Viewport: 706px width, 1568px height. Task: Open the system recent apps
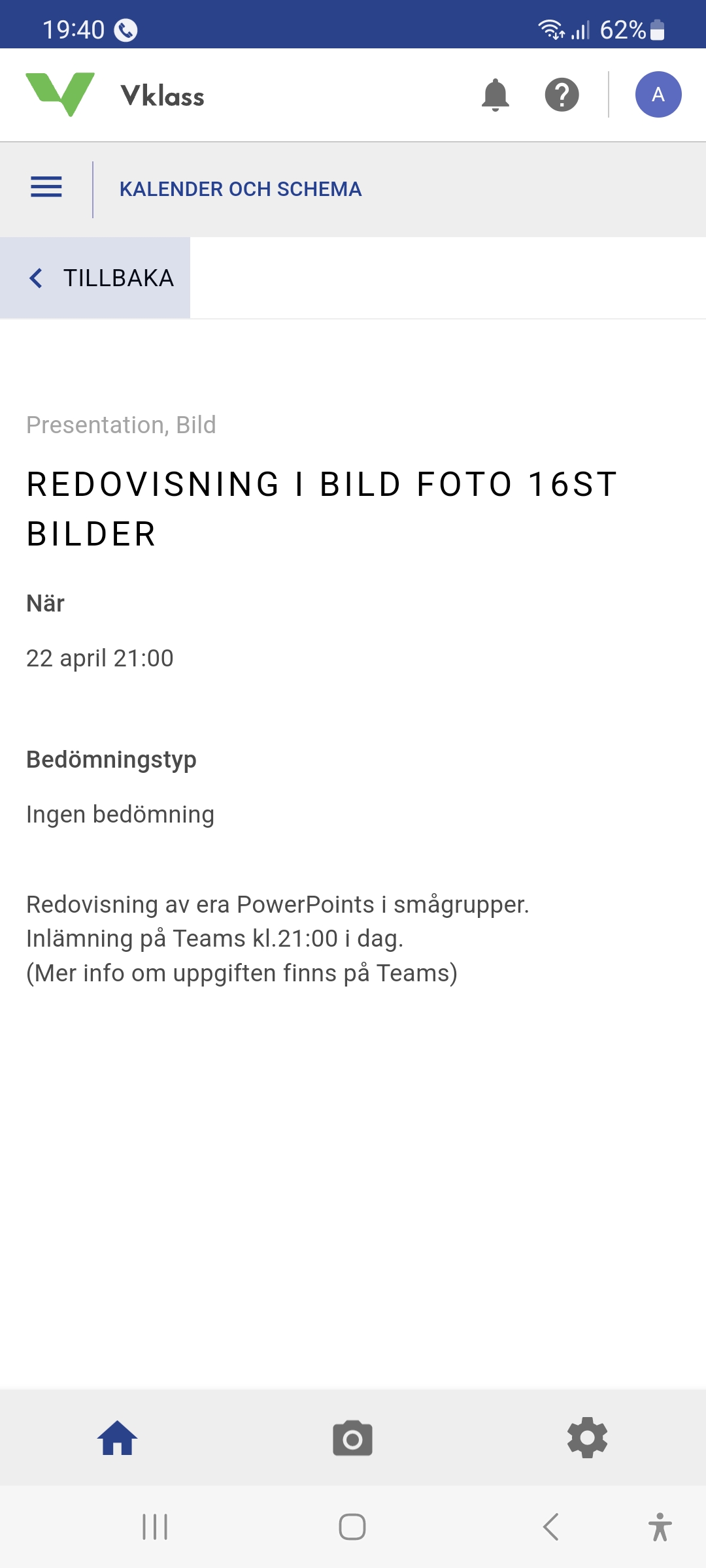click(155, 1527)
